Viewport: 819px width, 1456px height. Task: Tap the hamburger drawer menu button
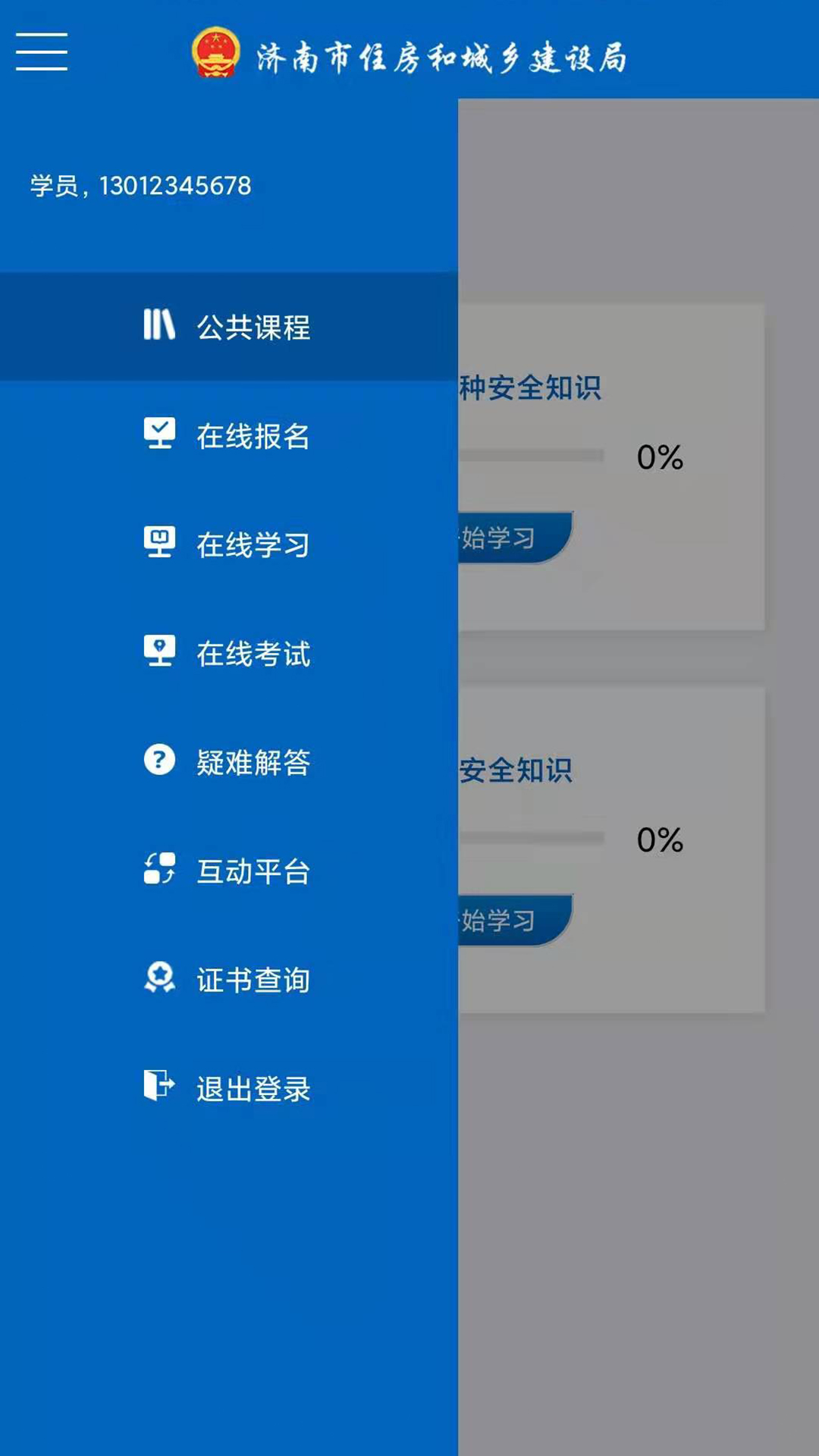[42, 52]
